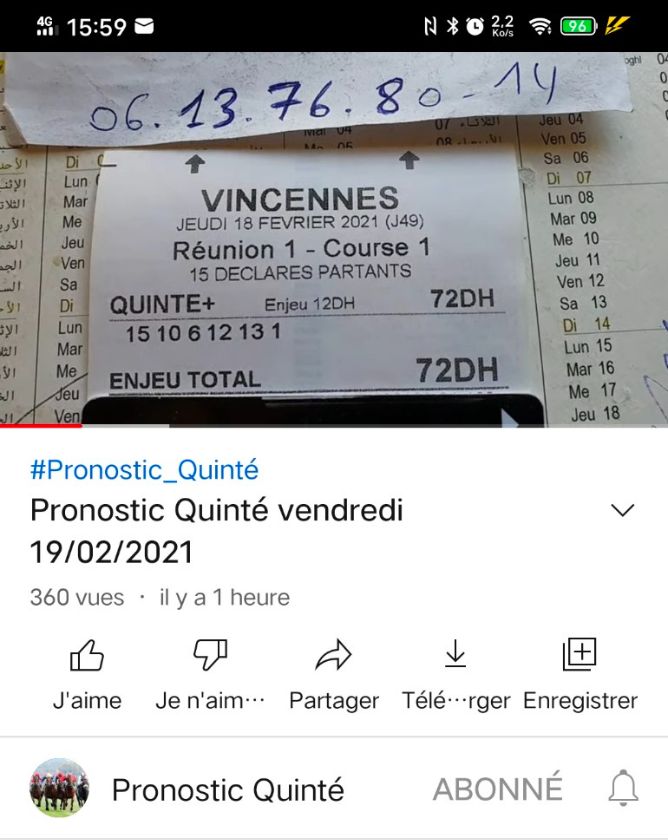The image size is (668, 840).
Task: Tap the video player to show controls
Action: point(334,240)
